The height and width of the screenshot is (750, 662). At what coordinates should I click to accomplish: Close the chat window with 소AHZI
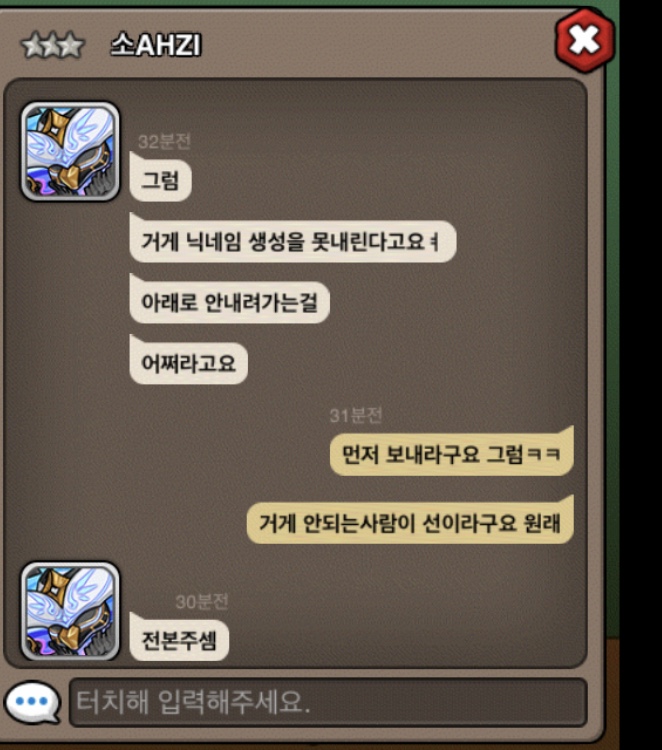(584, 40)
